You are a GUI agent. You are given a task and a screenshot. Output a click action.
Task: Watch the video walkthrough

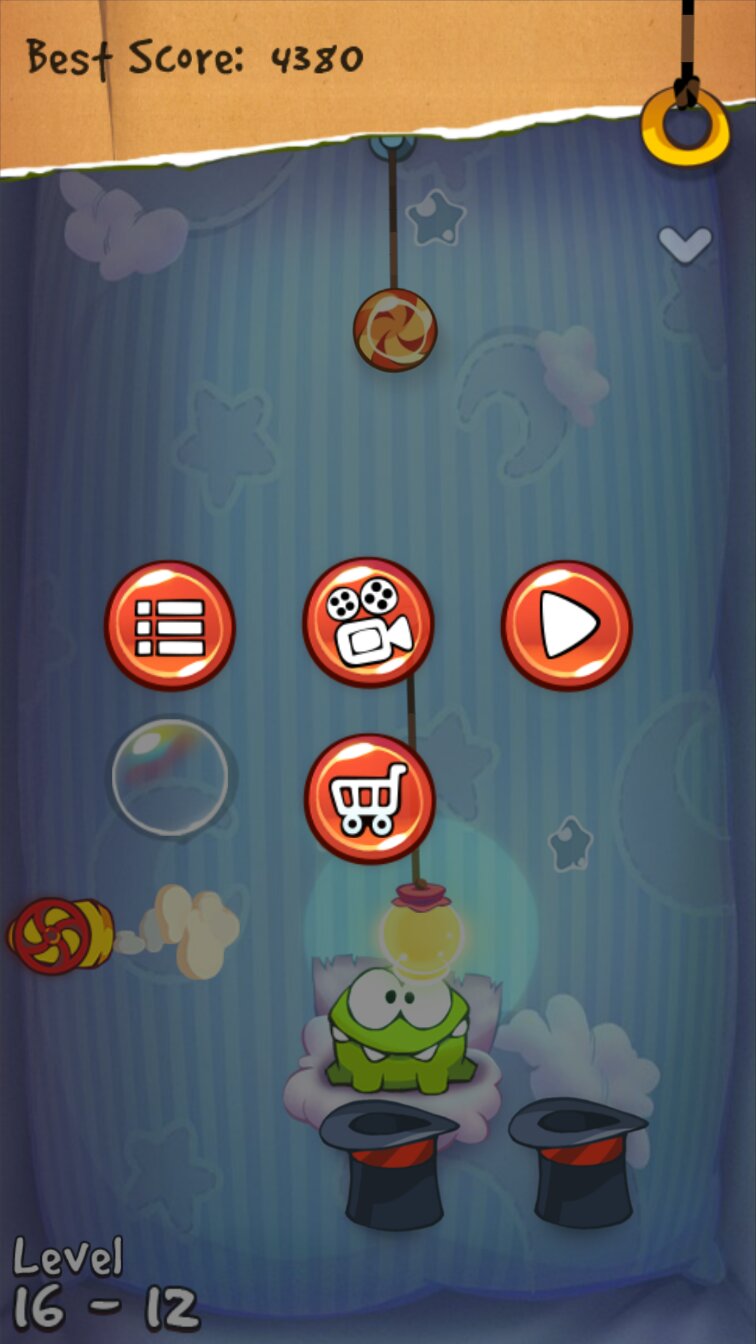tap(368, 623)
